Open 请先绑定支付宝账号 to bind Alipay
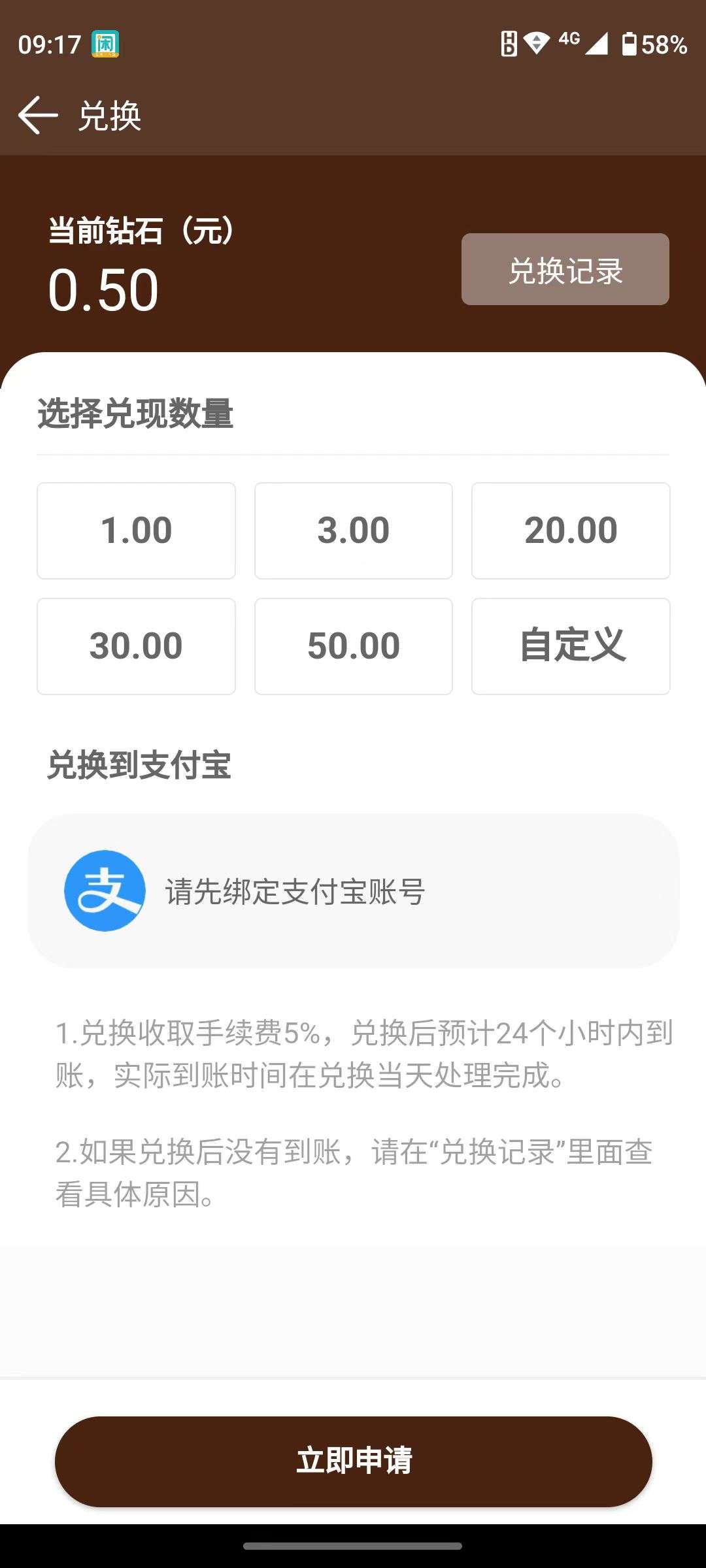 353,891
